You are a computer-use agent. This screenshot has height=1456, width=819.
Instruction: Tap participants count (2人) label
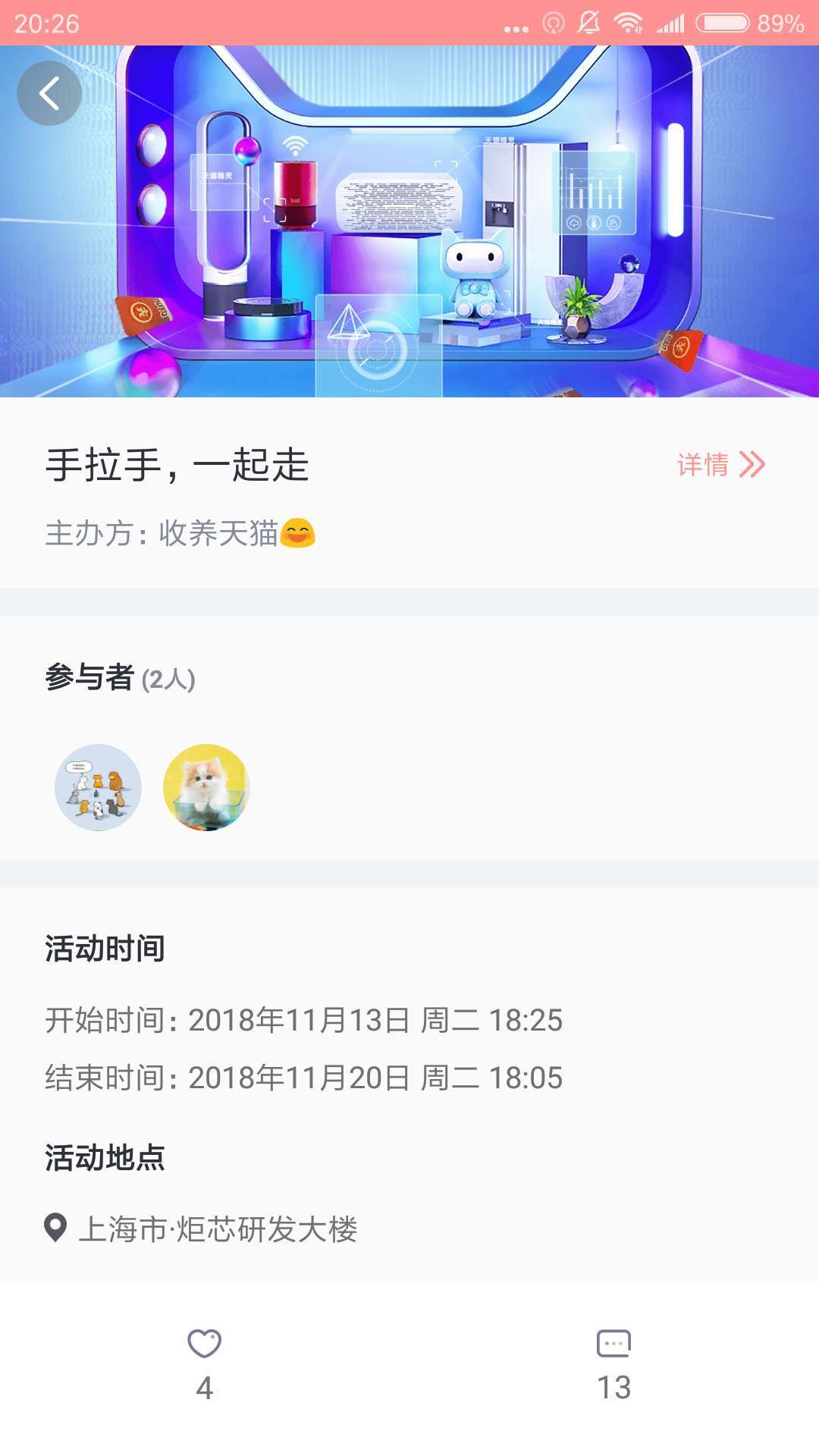[x=168, y=681]
